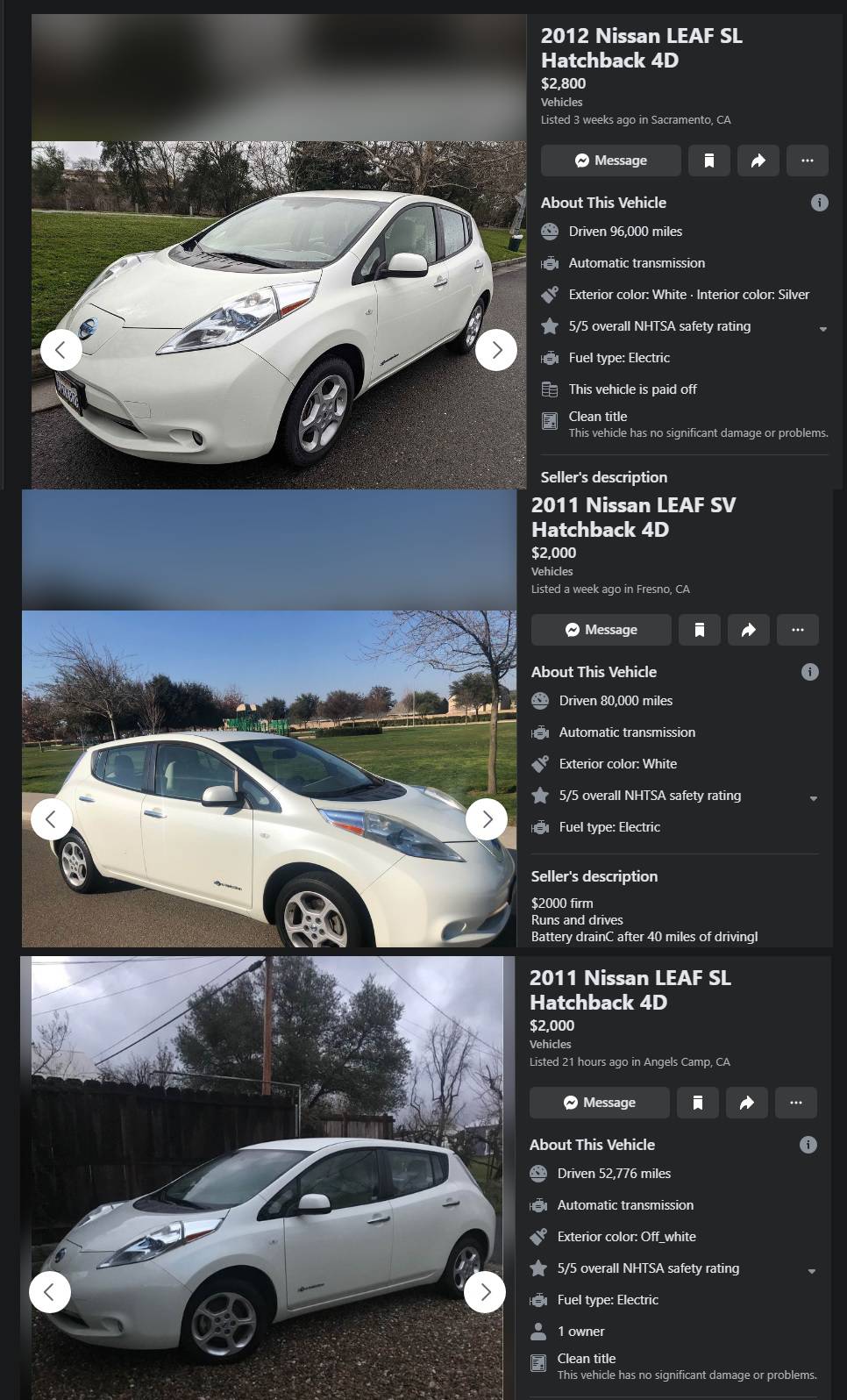
Task: View previous photo of the 2012 LEAF SL
Action: coord(61,350)
